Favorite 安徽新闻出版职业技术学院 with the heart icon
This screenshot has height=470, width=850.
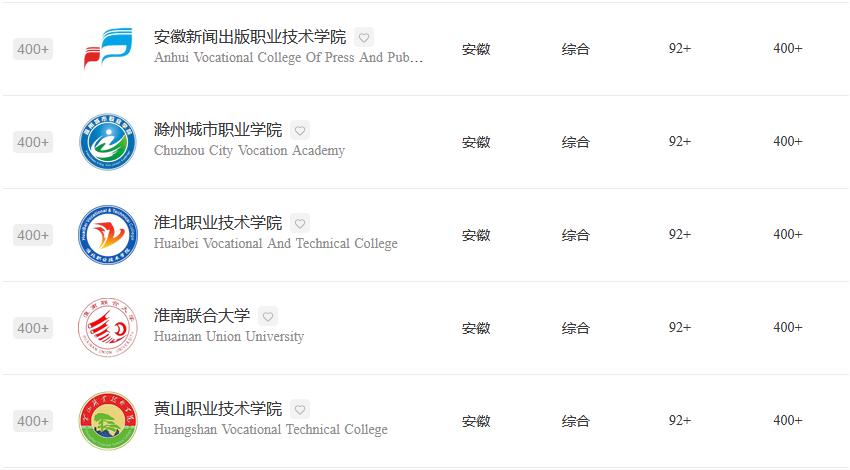pos(364,37)
